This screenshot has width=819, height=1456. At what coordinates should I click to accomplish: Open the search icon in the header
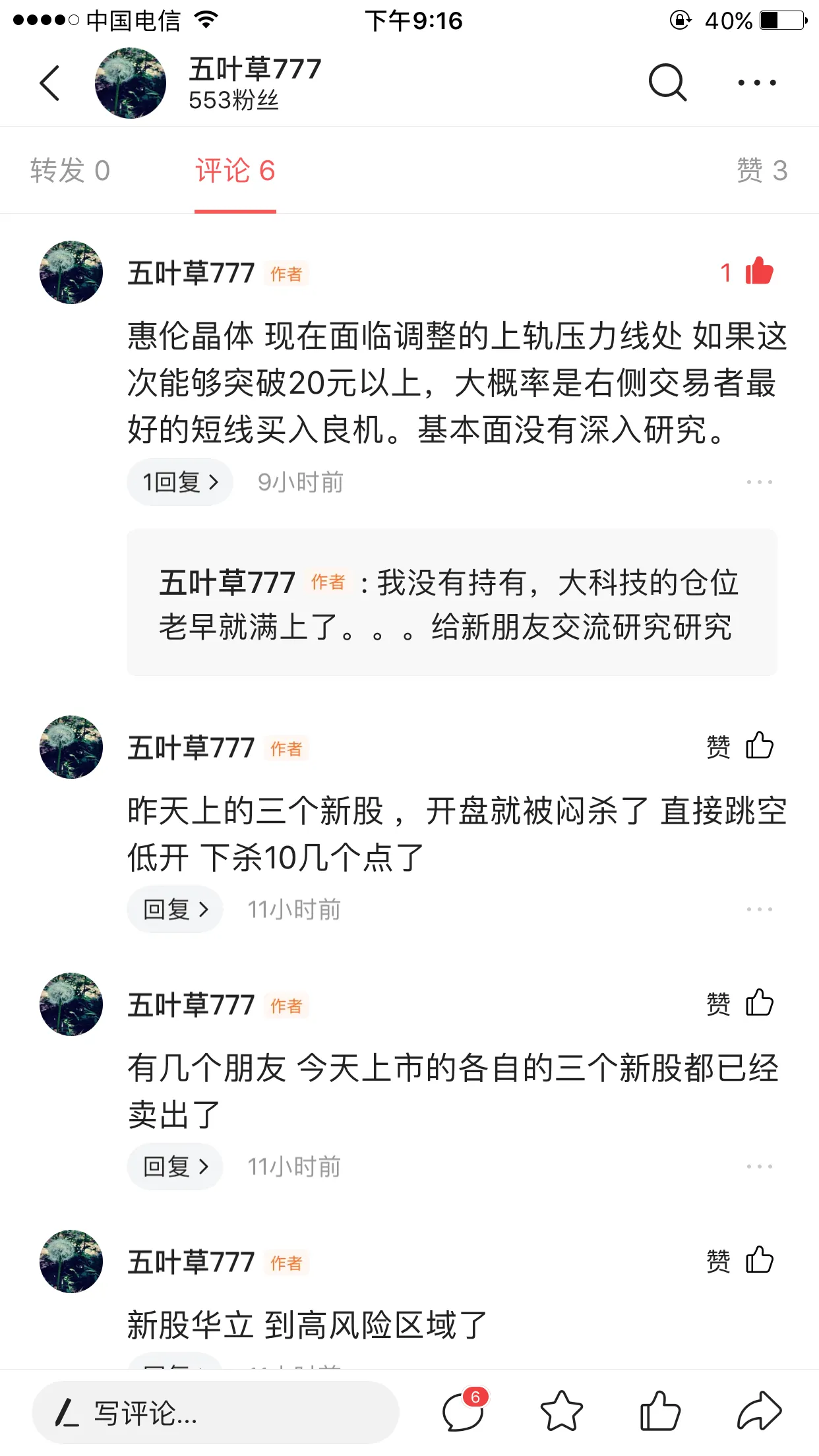667,83
